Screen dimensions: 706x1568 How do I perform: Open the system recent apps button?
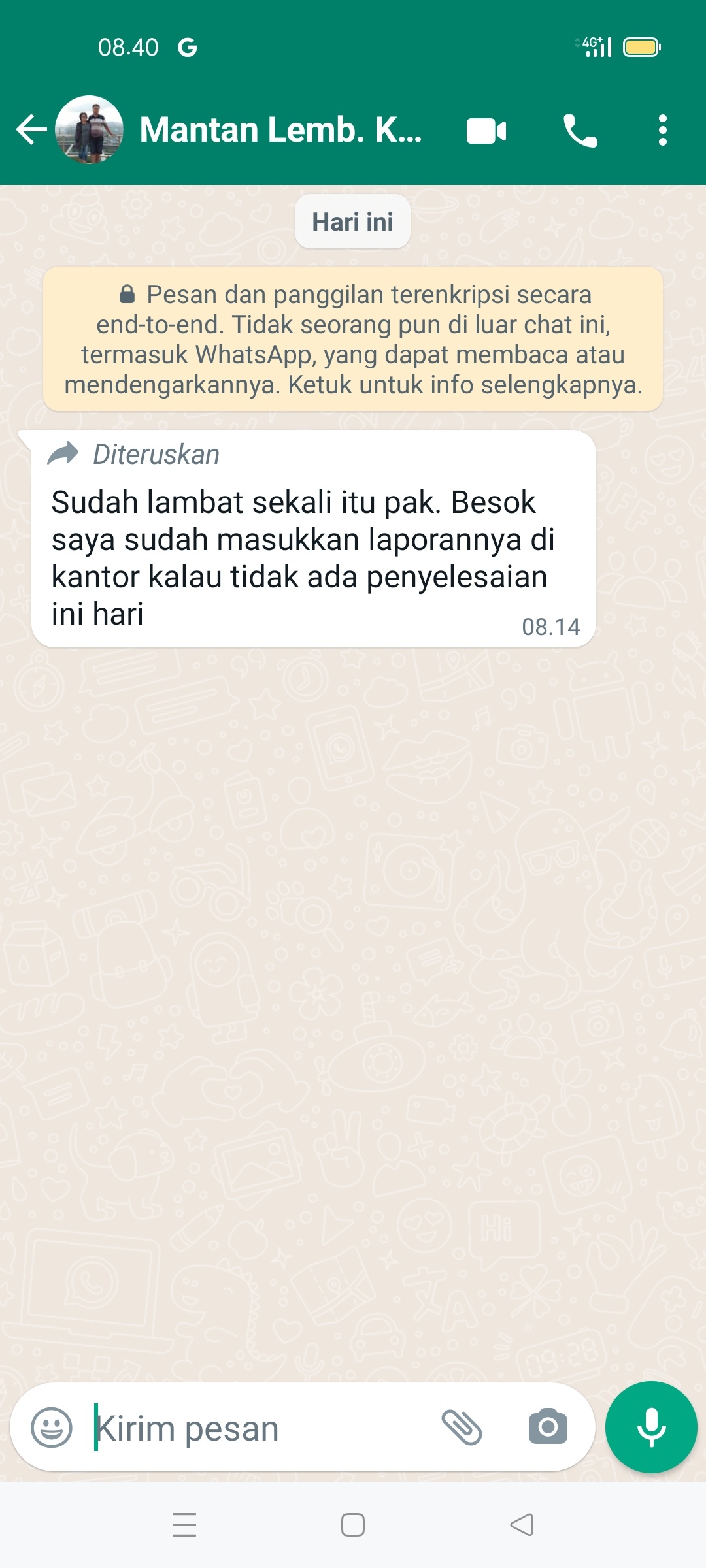point(184,1525)
